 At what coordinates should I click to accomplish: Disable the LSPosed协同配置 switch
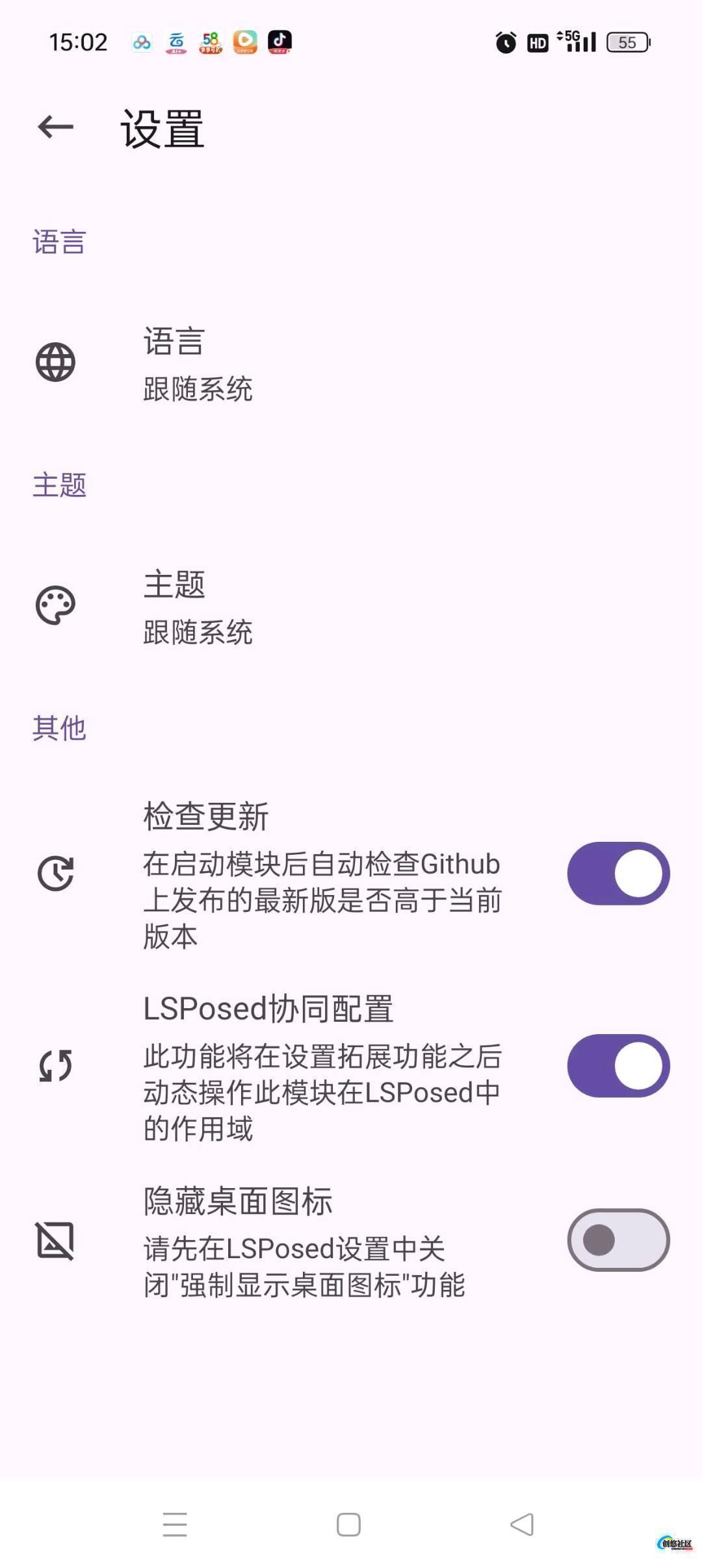pyautogui.click(x=618, y=1066)
